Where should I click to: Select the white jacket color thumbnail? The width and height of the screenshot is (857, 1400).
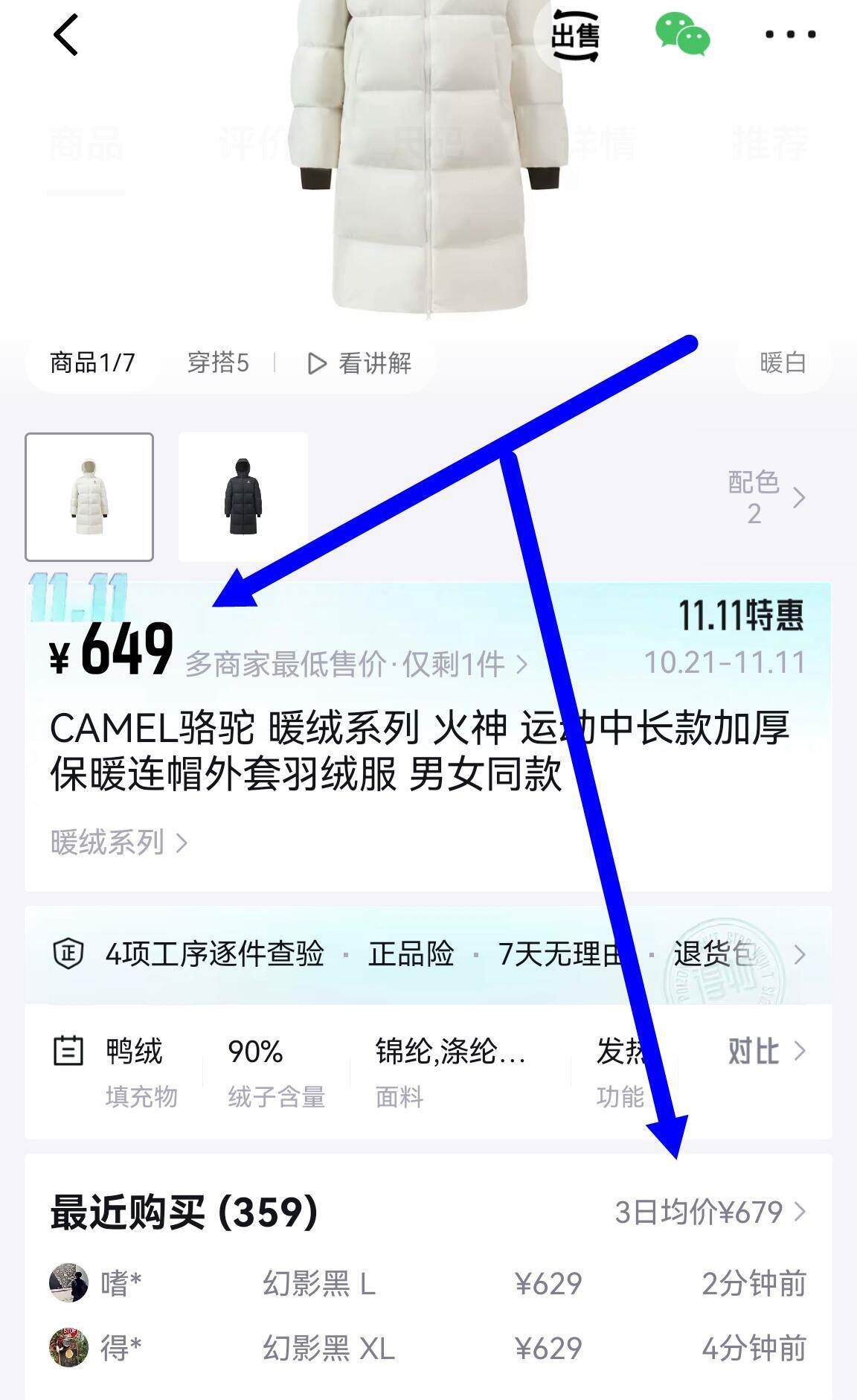tap(91, 495)
